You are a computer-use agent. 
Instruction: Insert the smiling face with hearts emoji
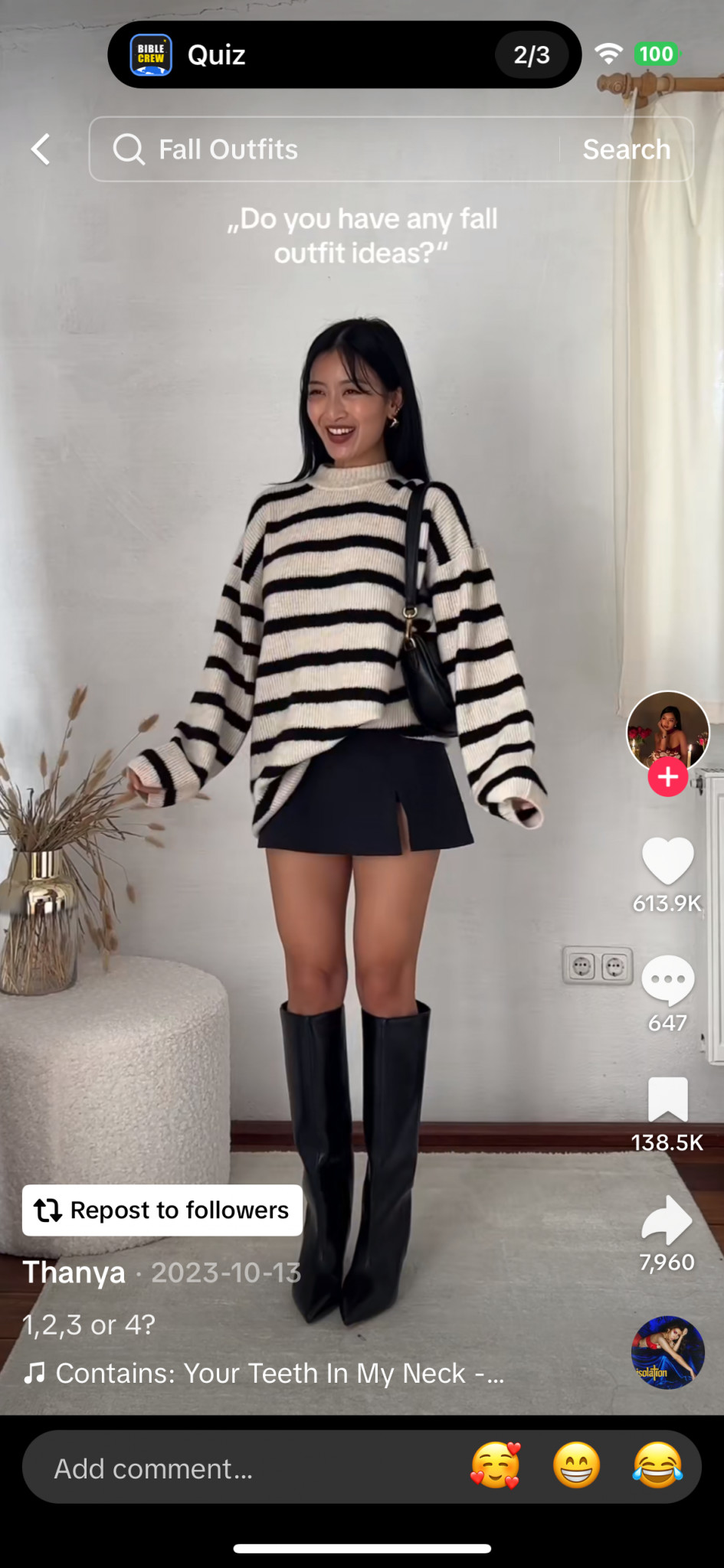coord(496,1466)
